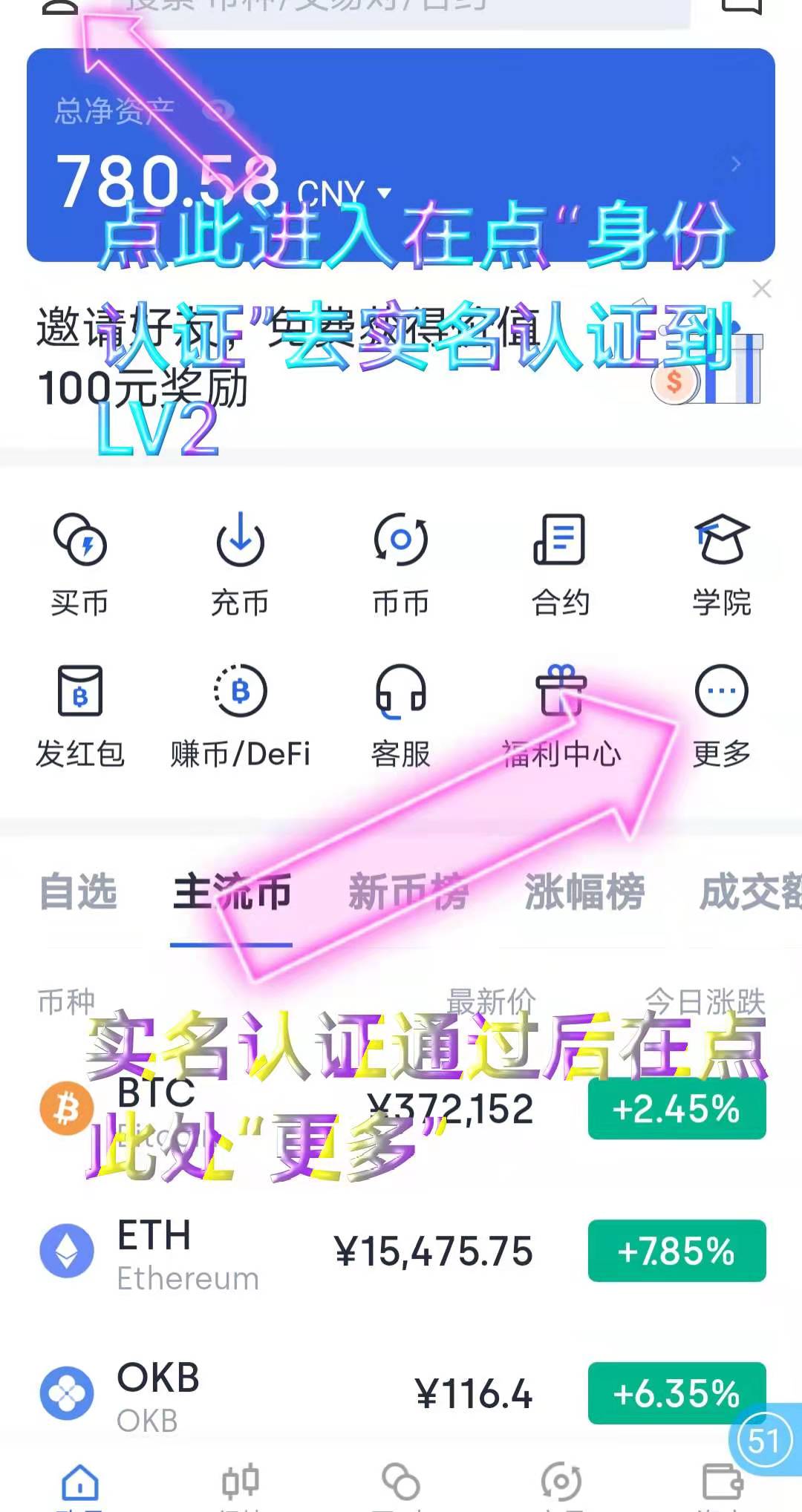Viewport: 802px width, 1512px height.
Task: Open the 买币 buy crypto shortcut
Action: [79, 564]
